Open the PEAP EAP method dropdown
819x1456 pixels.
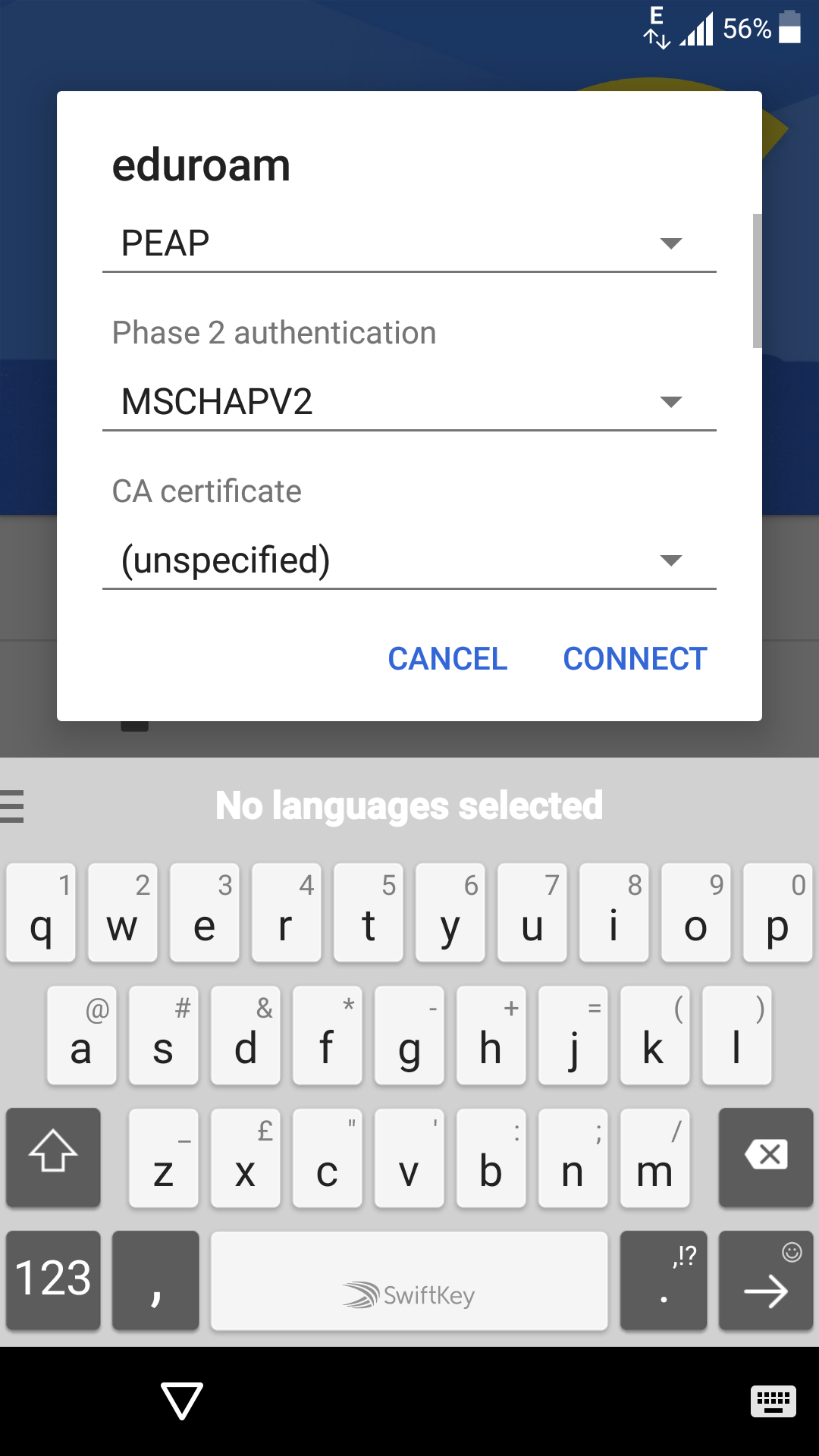pos(409,244)
